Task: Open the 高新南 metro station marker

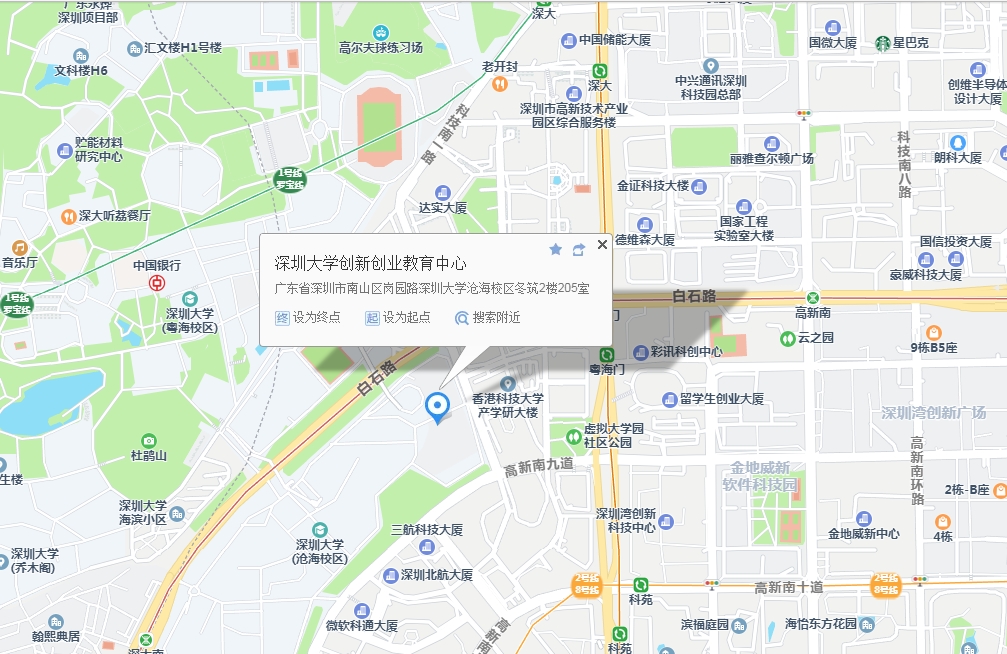Action: click(x=813, y=297)
